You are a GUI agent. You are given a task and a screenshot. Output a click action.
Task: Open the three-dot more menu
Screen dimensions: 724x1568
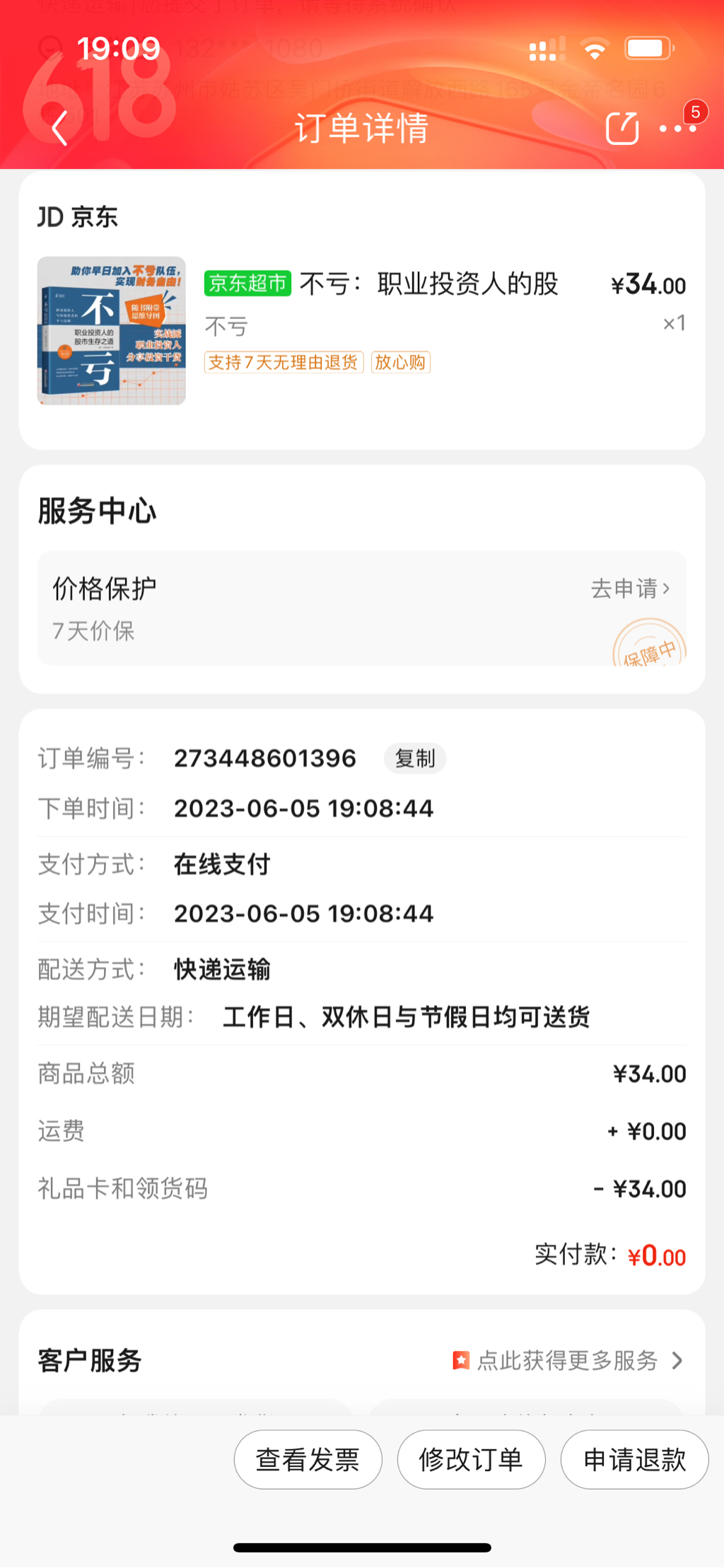pyautogui.click(x=677, y=129)
